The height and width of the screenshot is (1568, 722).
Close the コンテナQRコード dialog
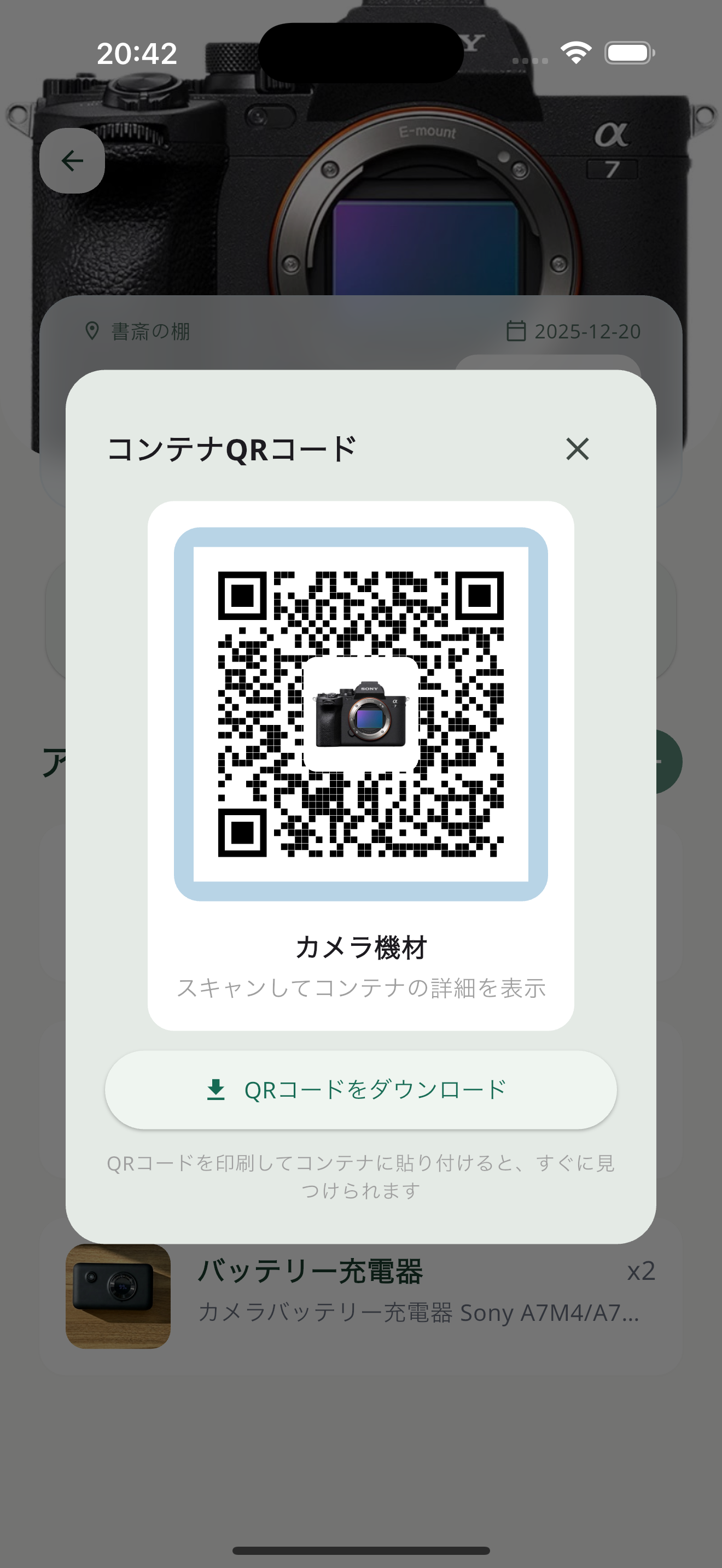(x=577, y=450)
